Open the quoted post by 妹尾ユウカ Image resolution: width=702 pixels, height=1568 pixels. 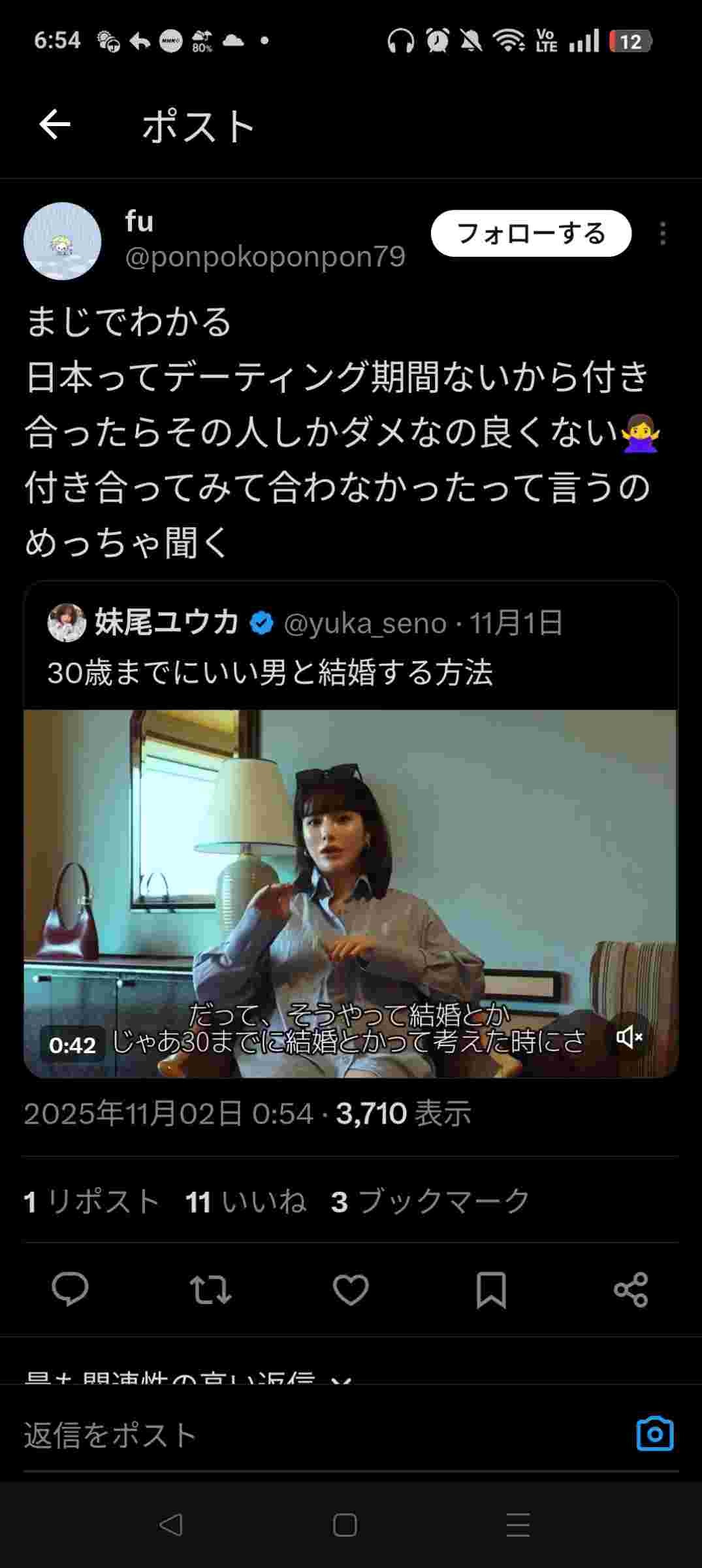pyautogui.click(x=353, y=673)
